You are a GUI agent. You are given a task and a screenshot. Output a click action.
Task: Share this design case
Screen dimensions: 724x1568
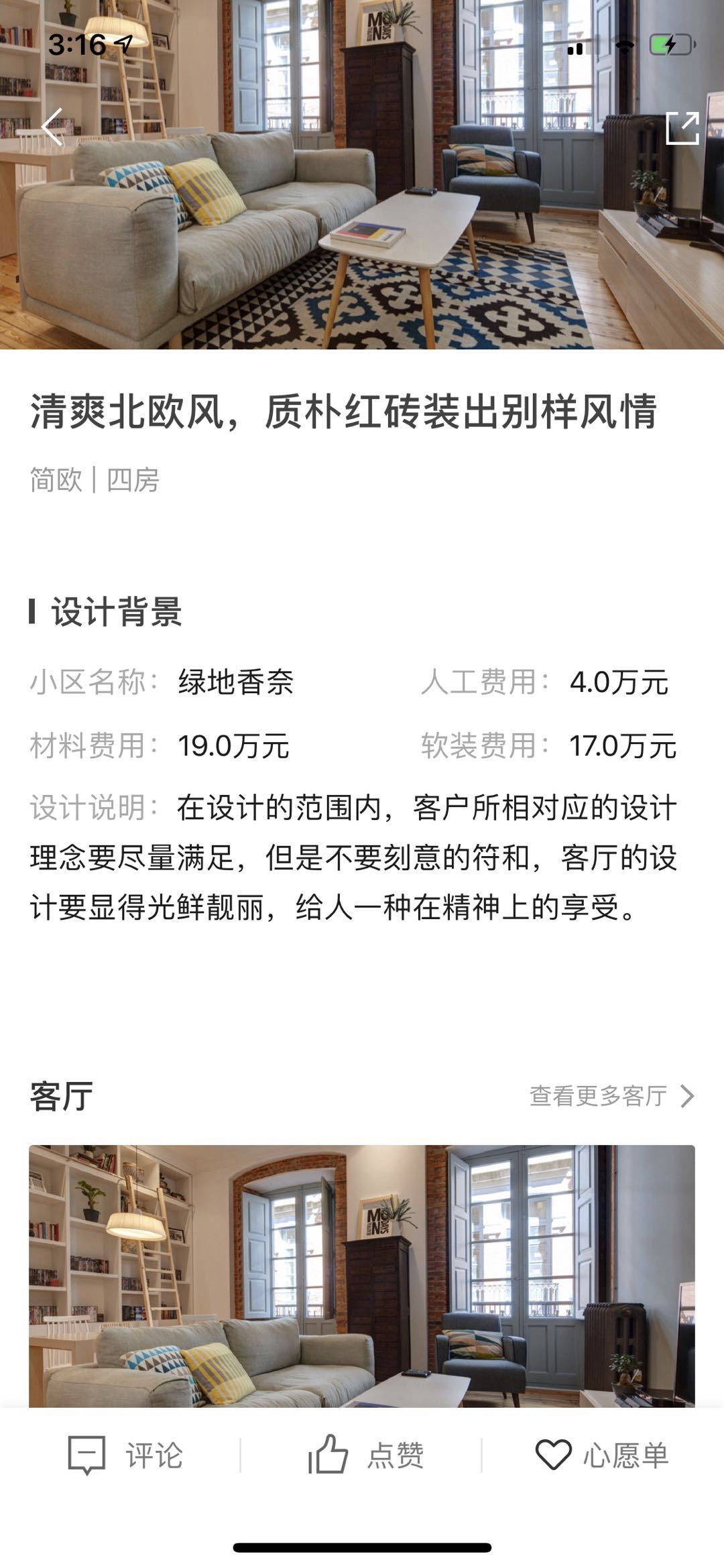682,128
